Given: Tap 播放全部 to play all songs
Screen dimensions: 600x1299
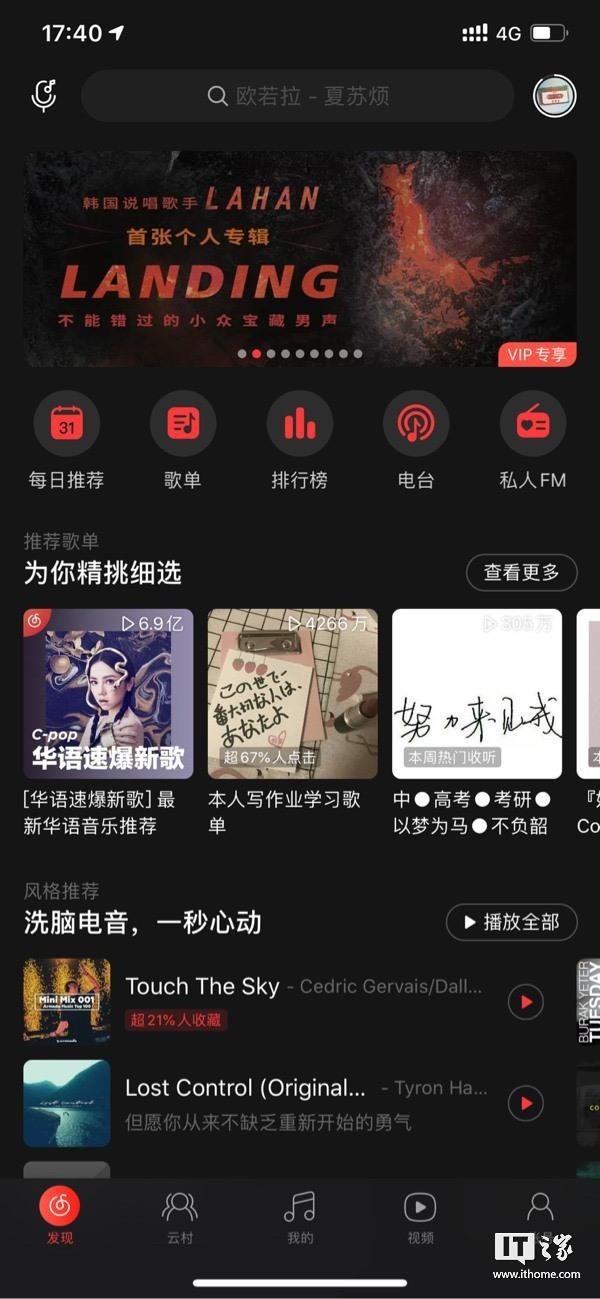Looking at the screenshot, I should pos(511,922).
